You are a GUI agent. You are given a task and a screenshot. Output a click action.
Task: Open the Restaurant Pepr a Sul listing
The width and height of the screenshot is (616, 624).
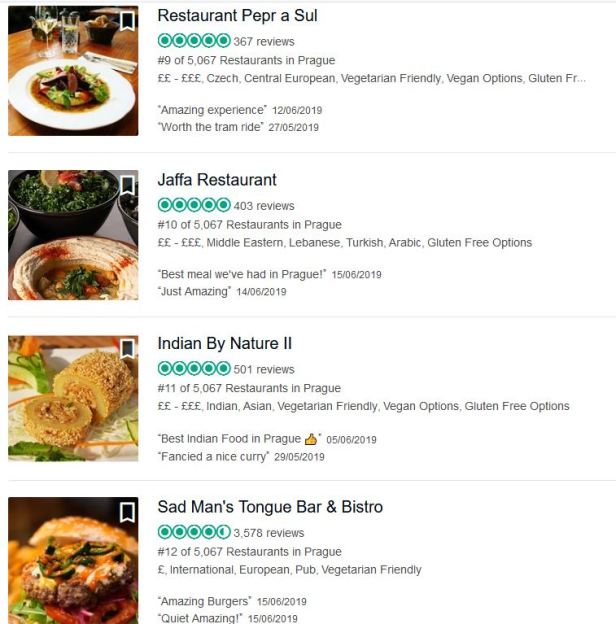pos(237,16)
